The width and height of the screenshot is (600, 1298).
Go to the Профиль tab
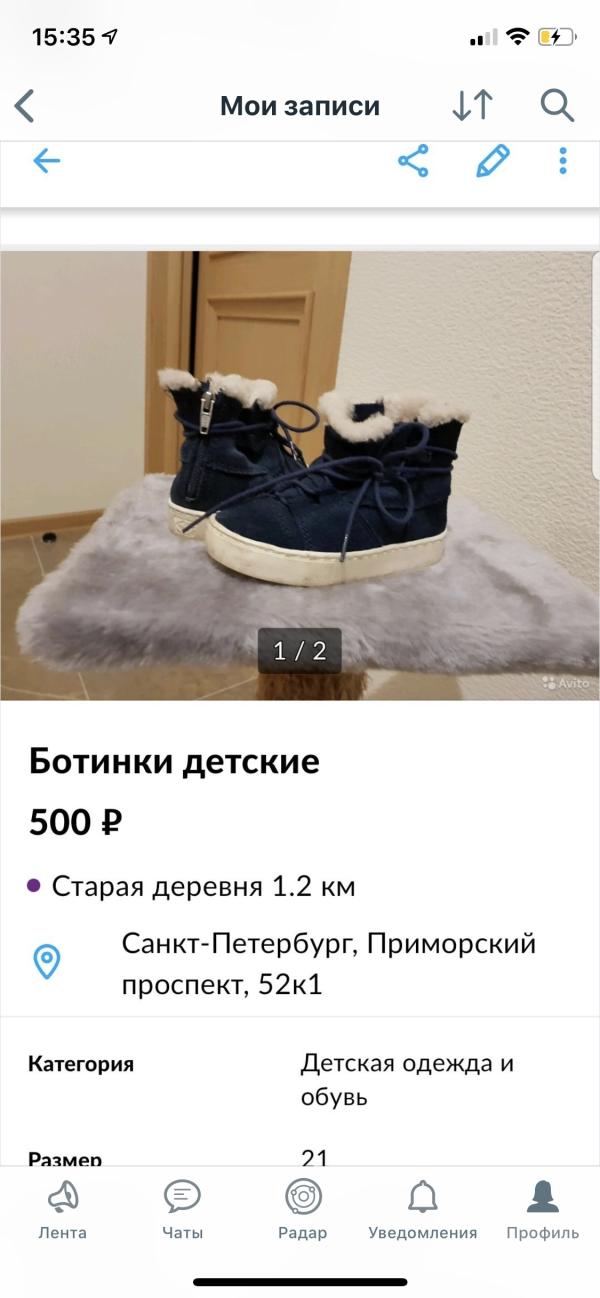coord(542,1209)
